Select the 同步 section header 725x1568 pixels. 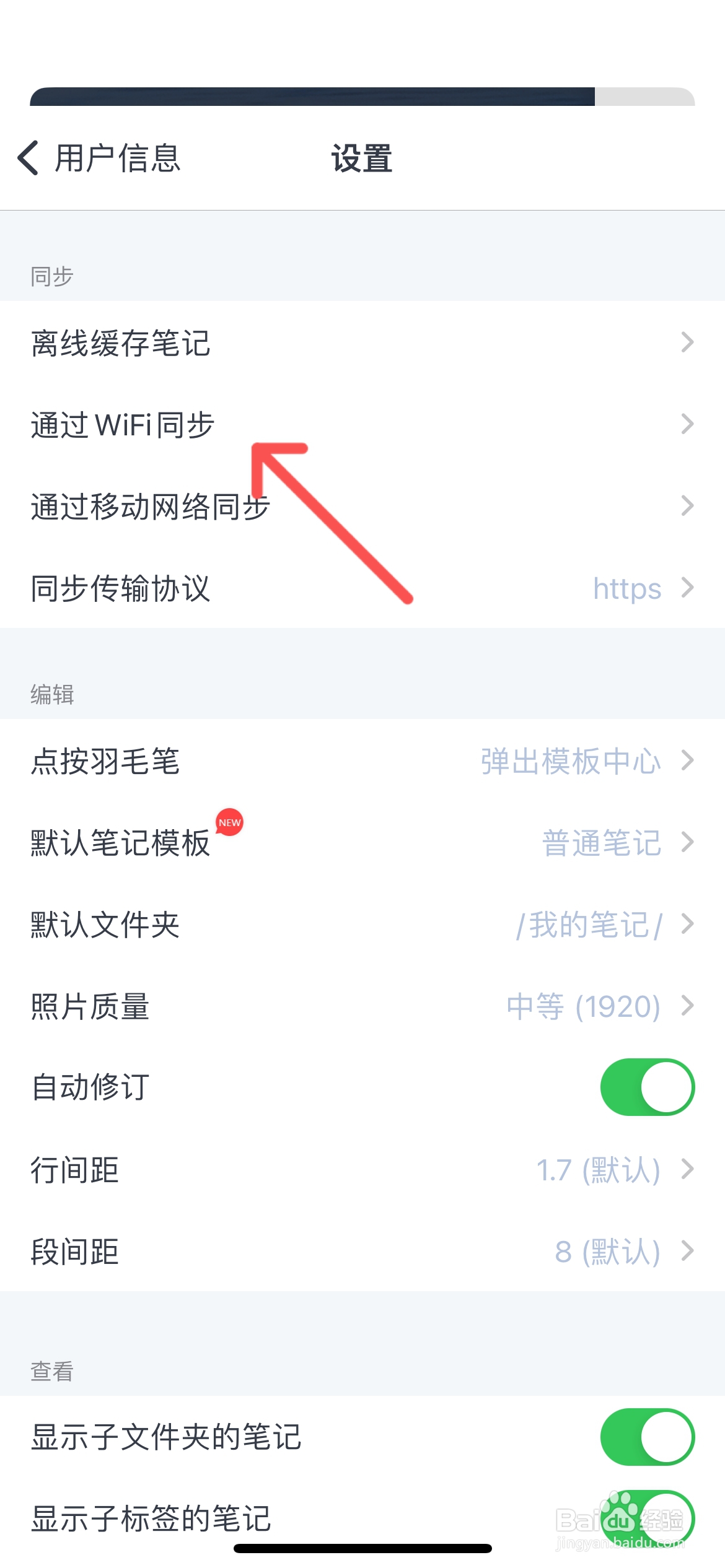(51, 275)
